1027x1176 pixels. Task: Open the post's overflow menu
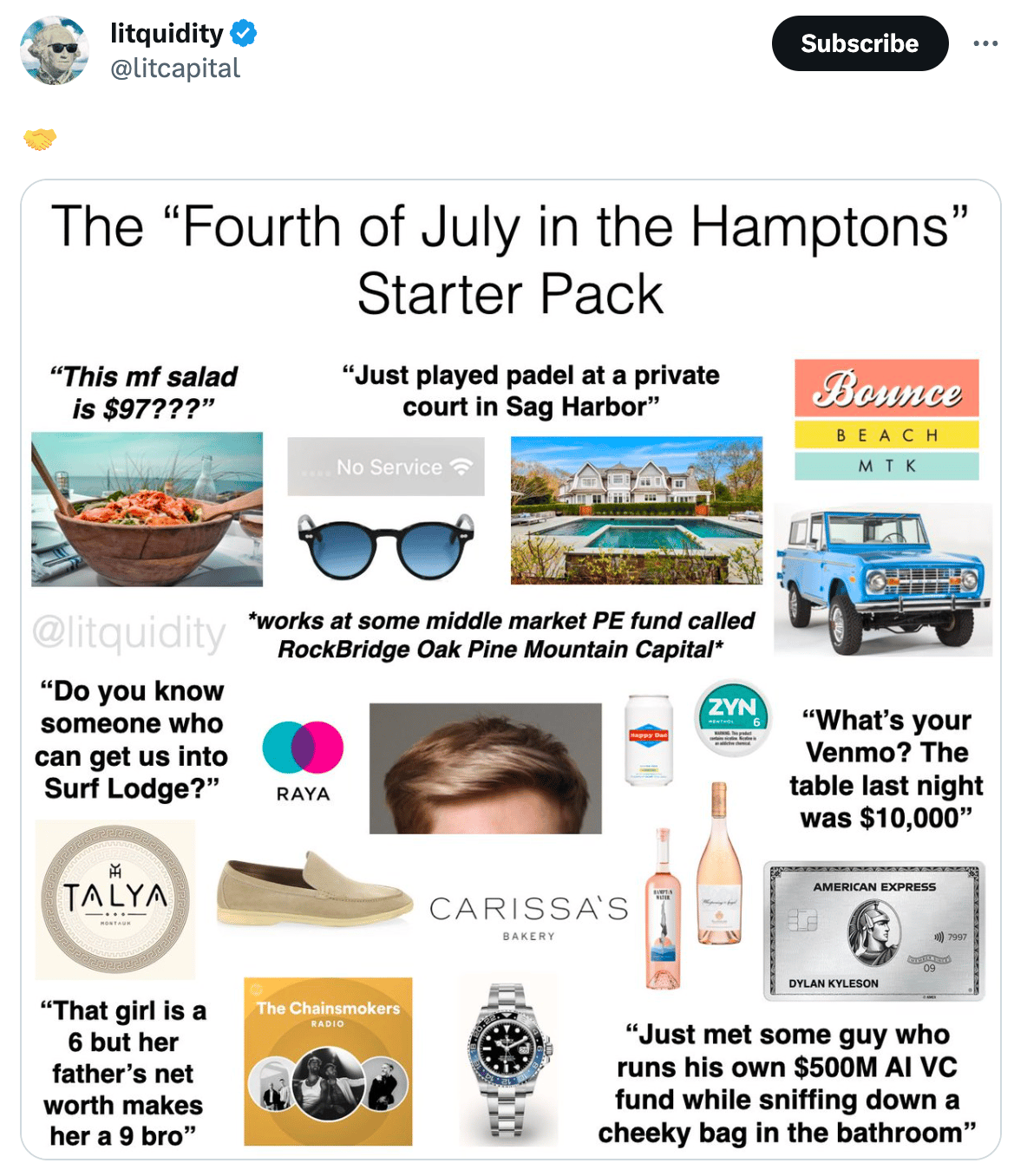(985, 43)
